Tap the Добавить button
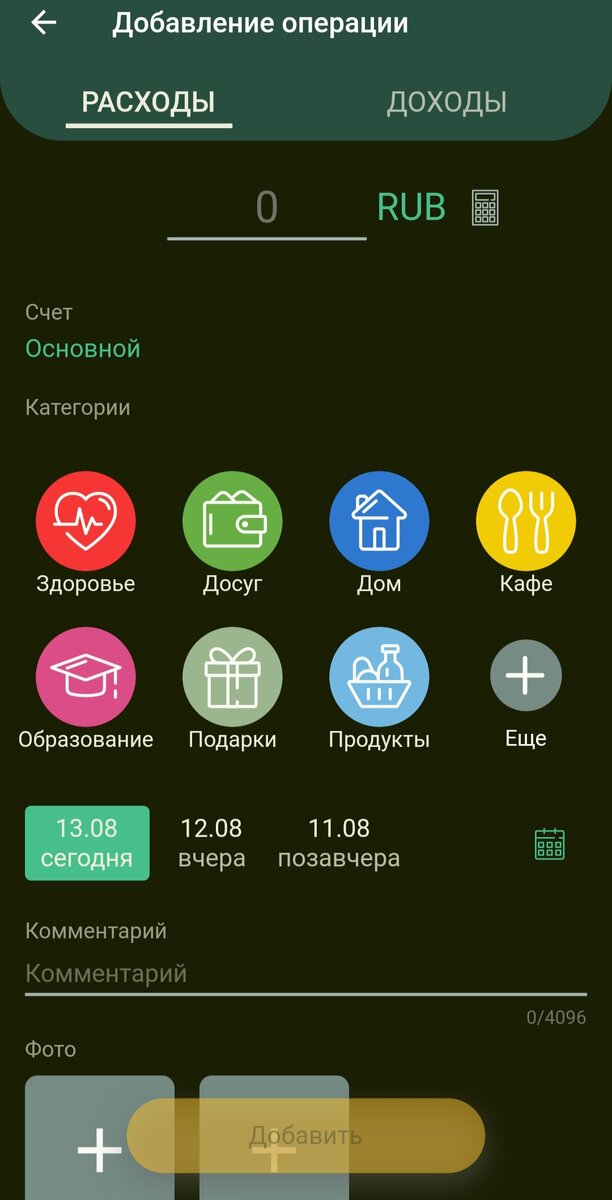The height and width of the screenshot is (1200, 612). click(306, 1135)
